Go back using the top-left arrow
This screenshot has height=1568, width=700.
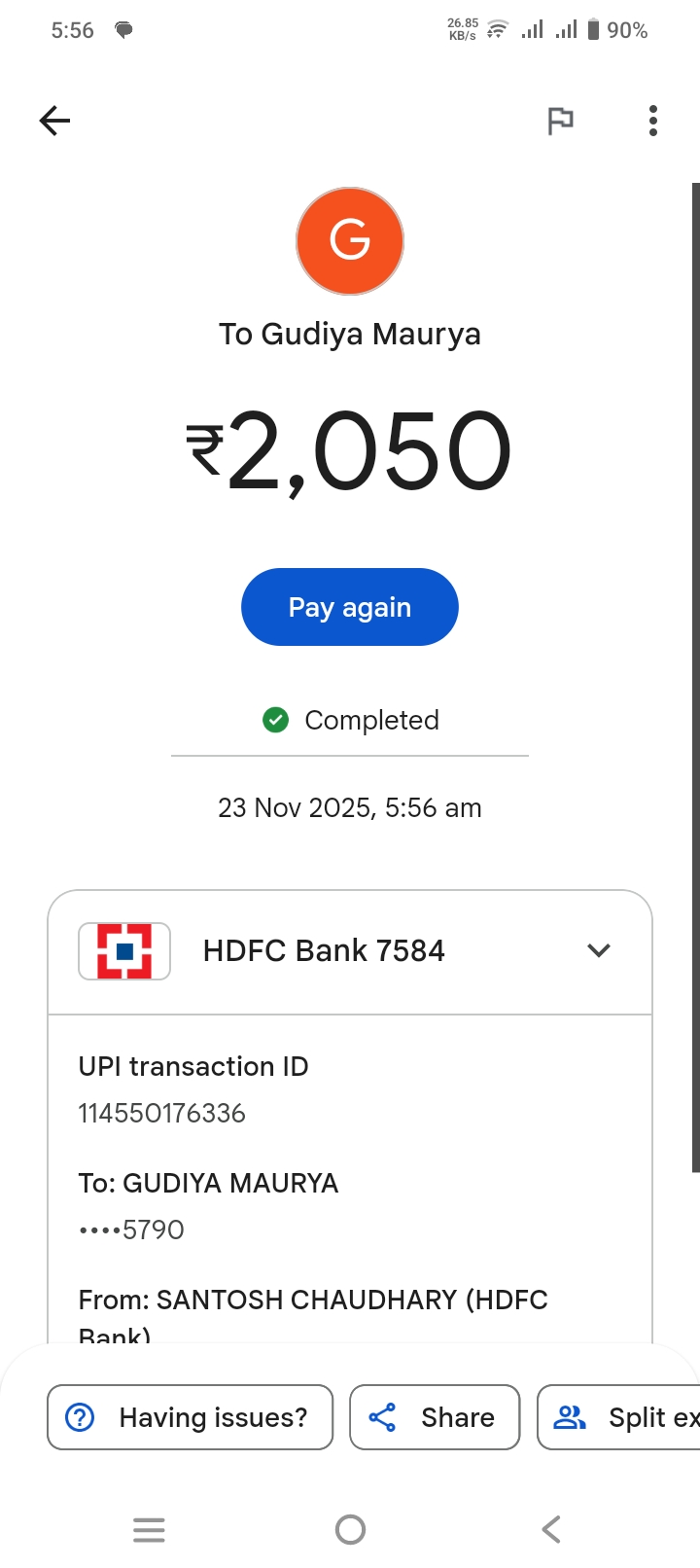pyautogui.click(x=55, y=121)
